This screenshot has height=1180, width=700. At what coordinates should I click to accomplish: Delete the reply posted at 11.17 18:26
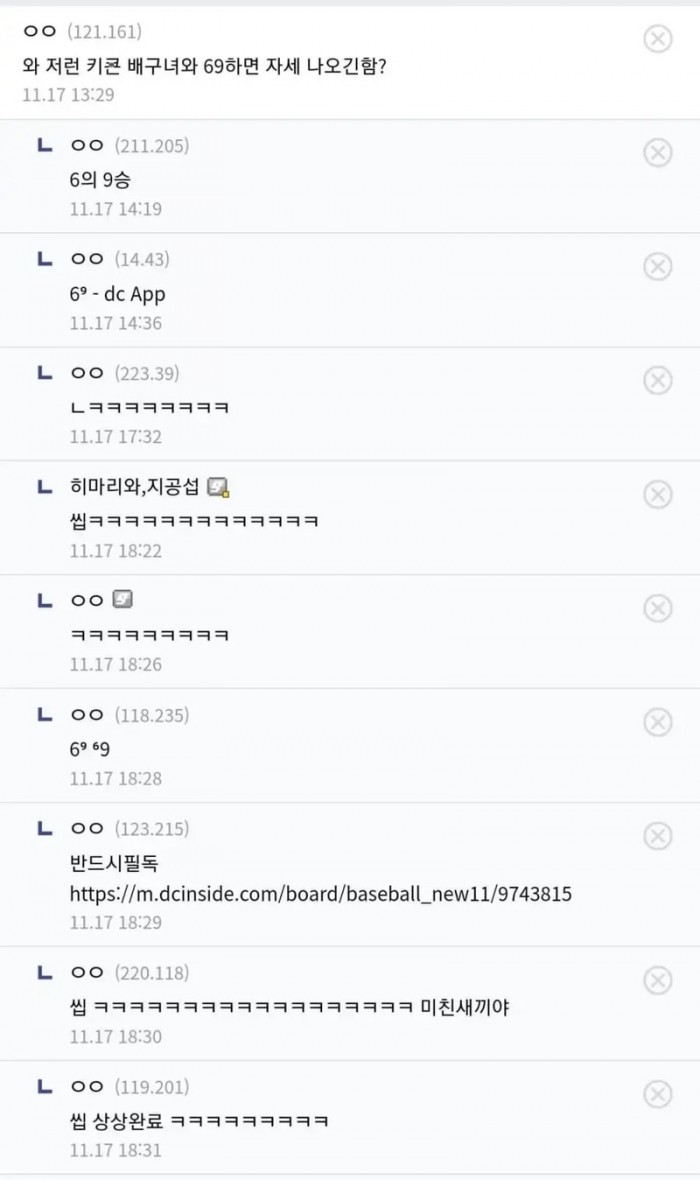[x=657, y=608]
